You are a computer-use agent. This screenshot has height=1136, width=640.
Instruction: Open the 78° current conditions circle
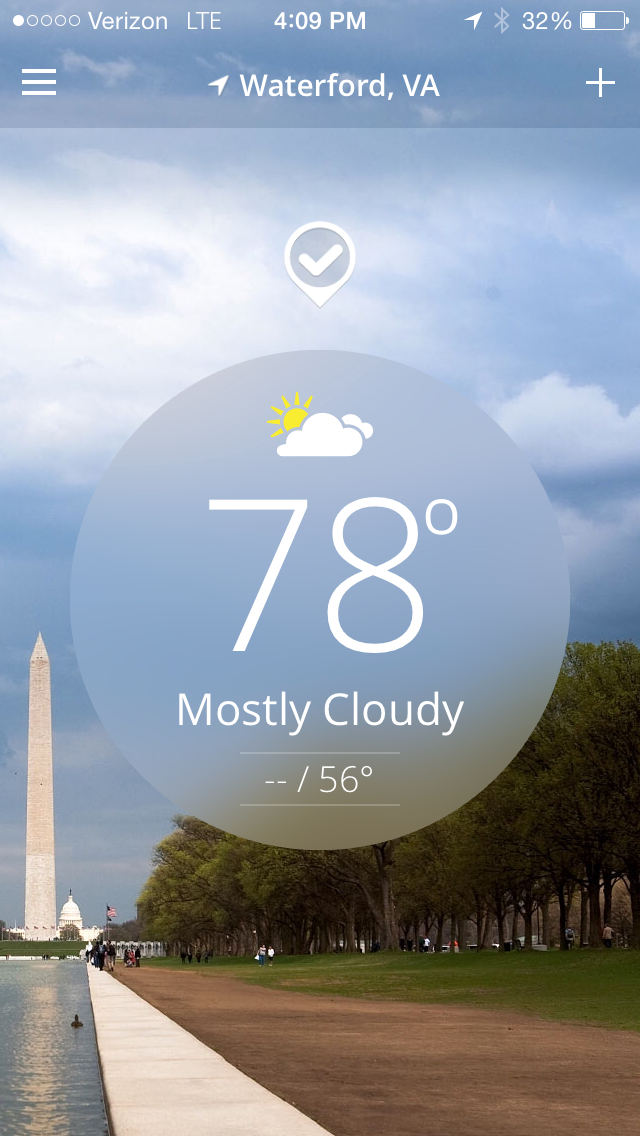pyautogui.click(x=320, y=600)
